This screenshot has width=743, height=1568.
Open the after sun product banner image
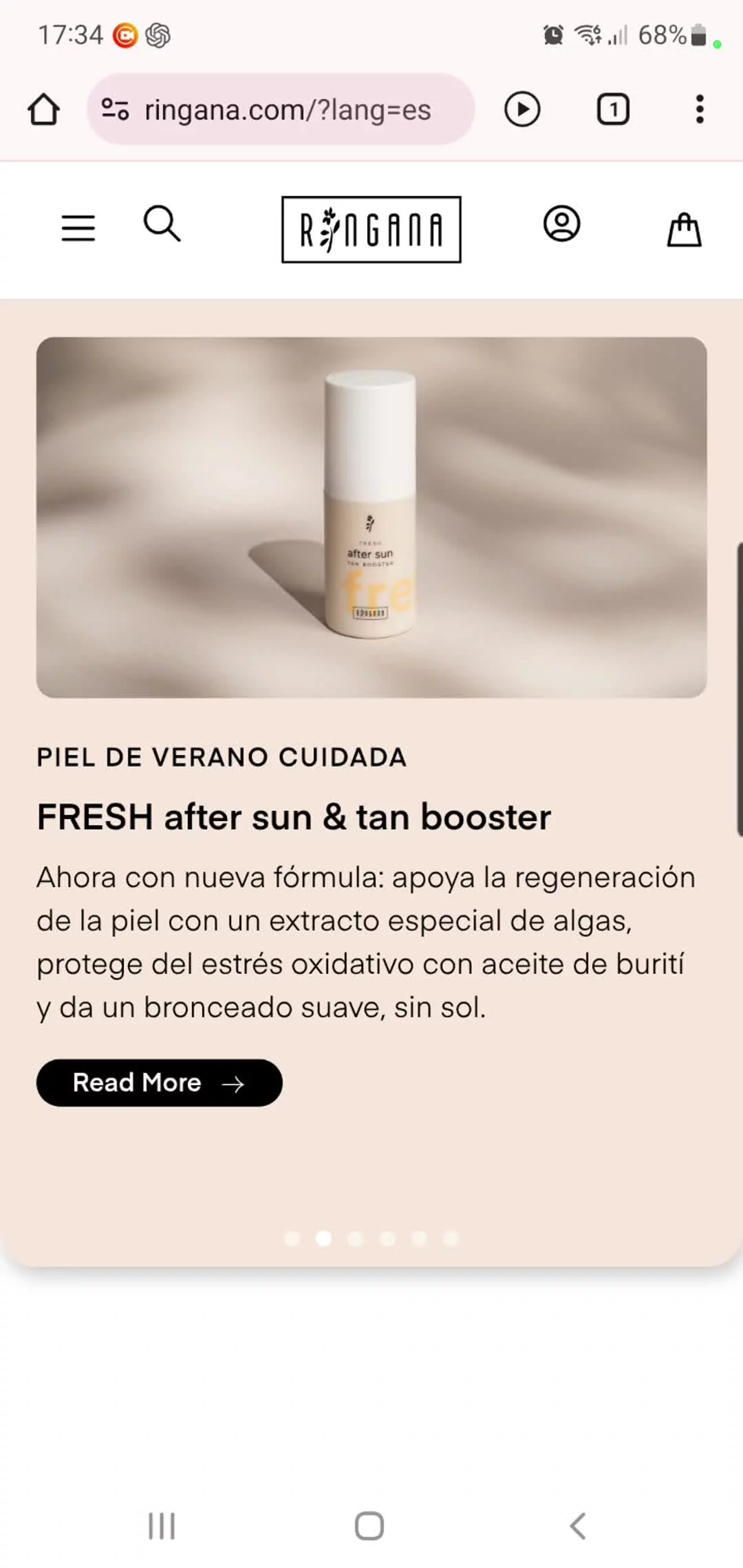(371, 517)
